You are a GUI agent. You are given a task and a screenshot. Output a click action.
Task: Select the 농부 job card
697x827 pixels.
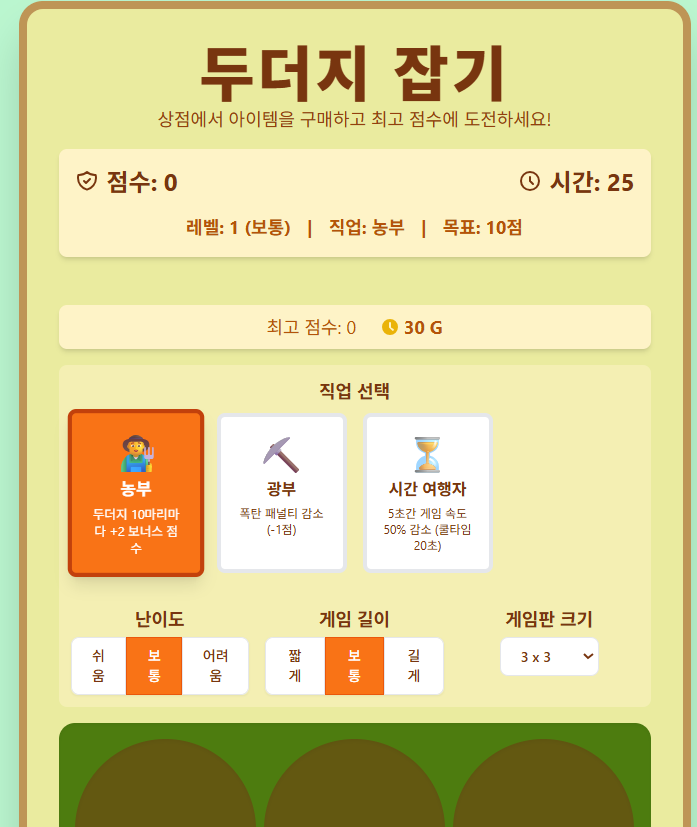point(136,492)
